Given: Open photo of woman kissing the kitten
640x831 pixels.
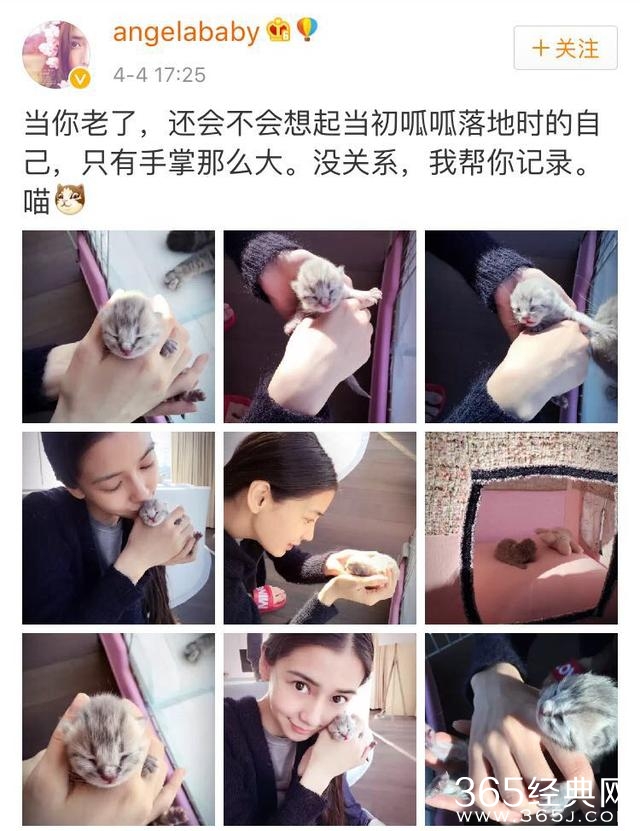Looking at the screenshot, I should tap(118, 527).
